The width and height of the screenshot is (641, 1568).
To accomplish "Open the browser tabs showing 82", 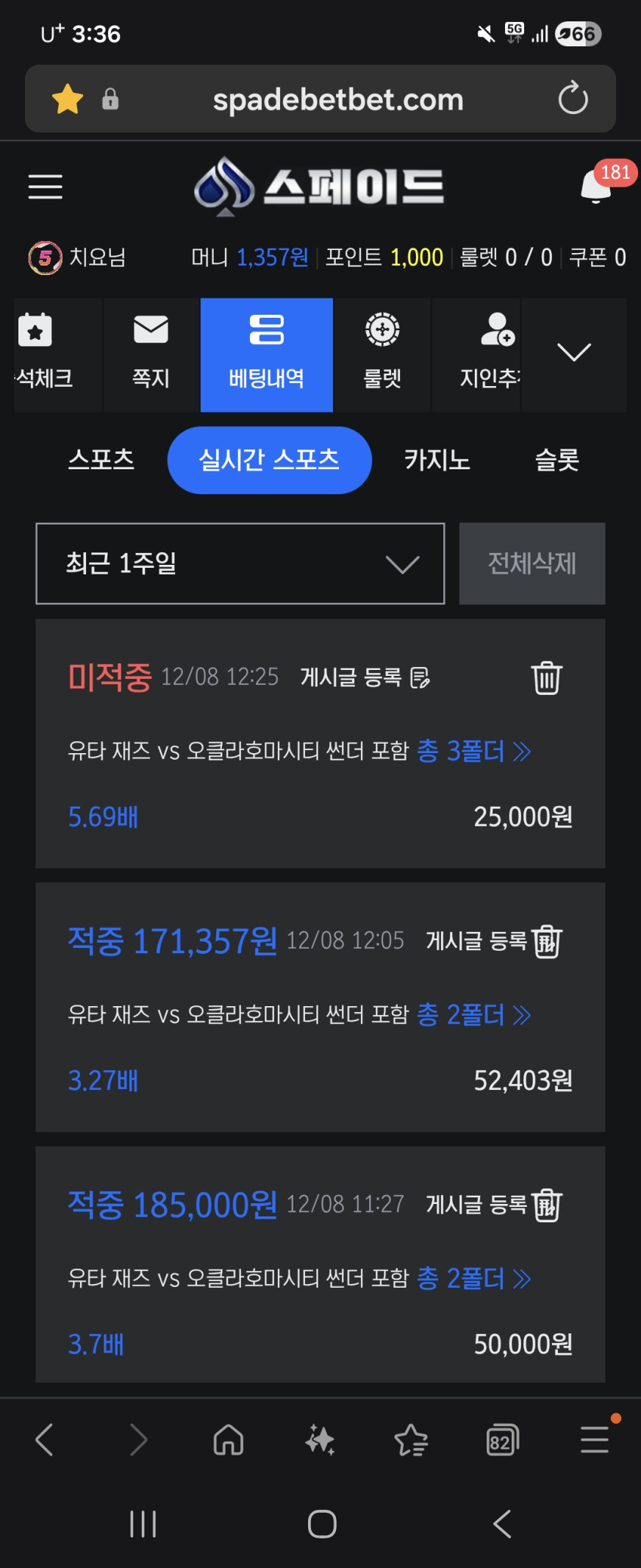I will (x=502, y=1440).
